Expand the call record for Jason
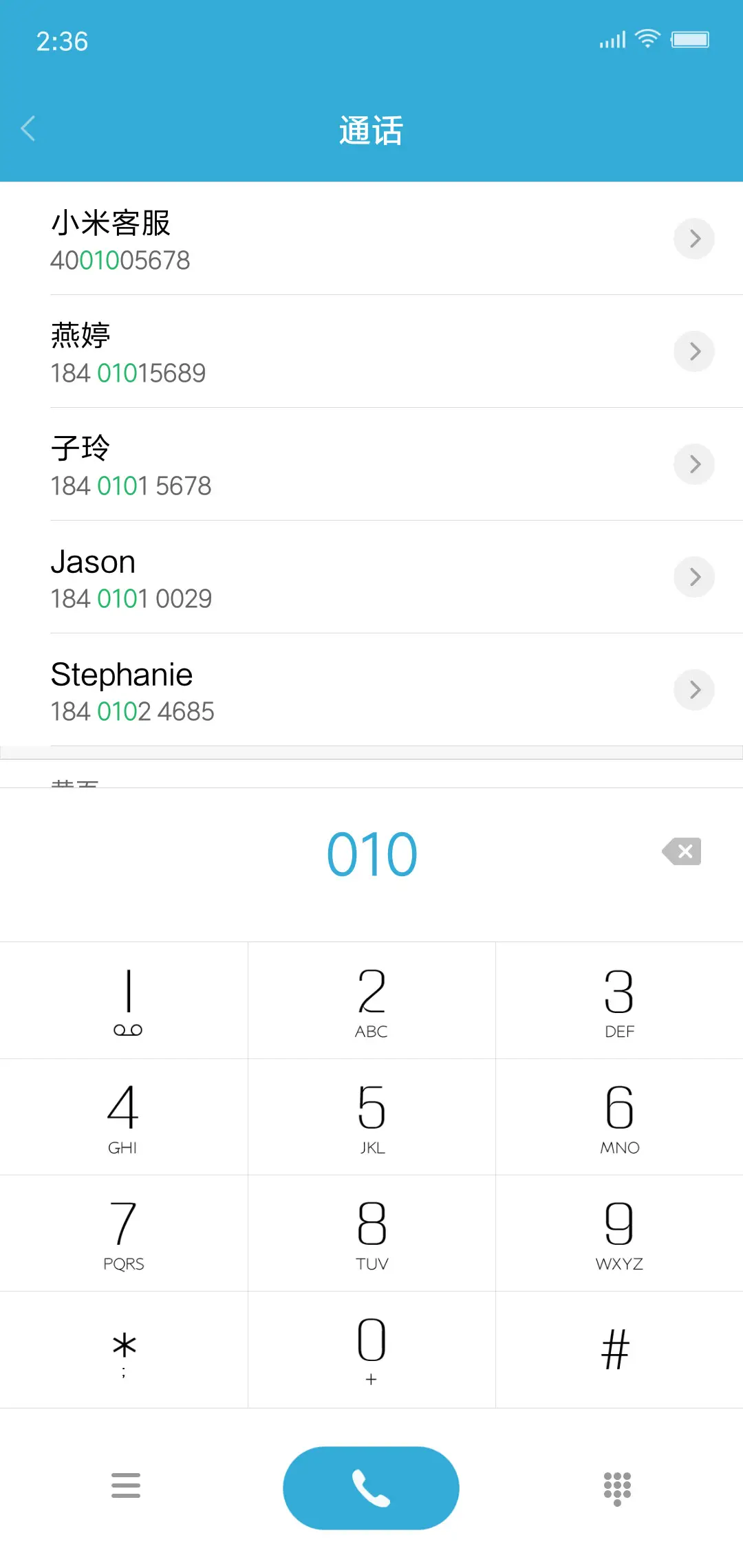743x1568 pixels. pyautogui.click(x=694, y=577)
